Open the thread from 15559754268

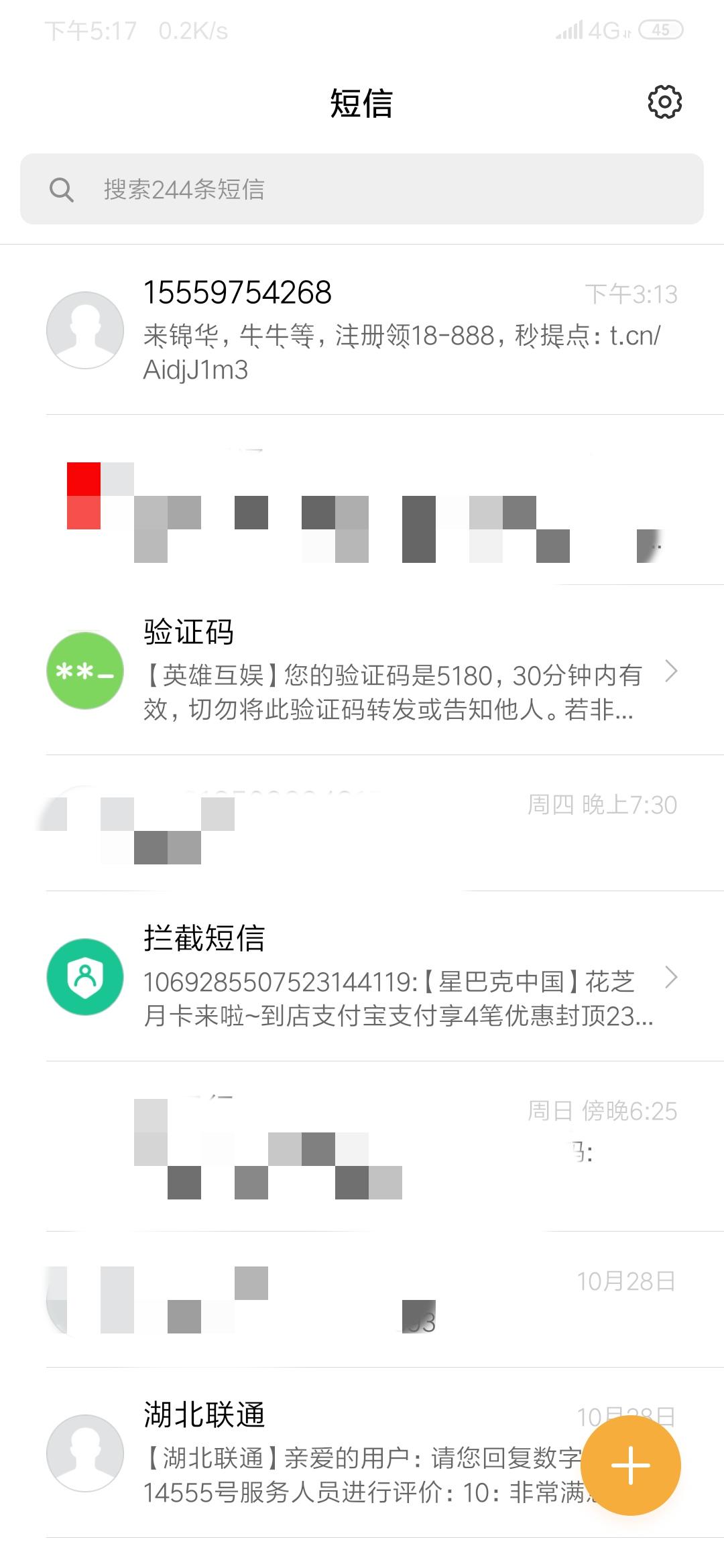point(362,330)
